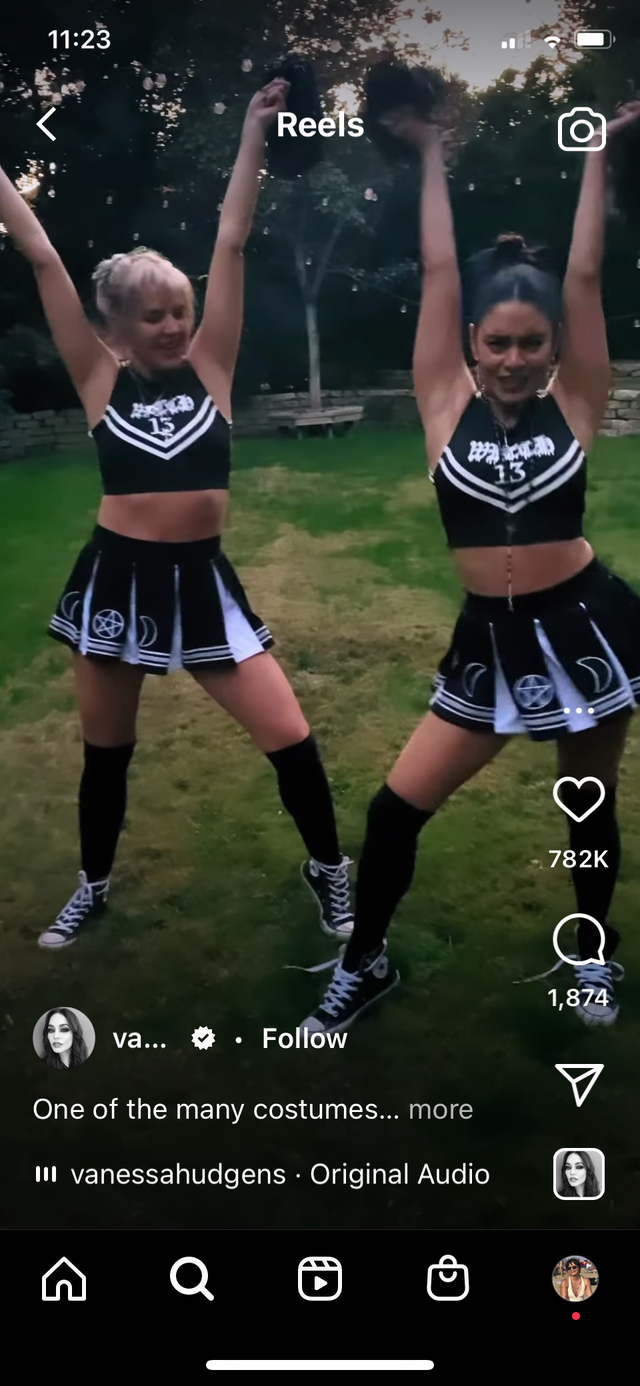Image resolution: width=640 pixels, height=1386 pixels.
Task: Open the camera to create a reel
Action: pyautogui.click(x=582, y=130)
